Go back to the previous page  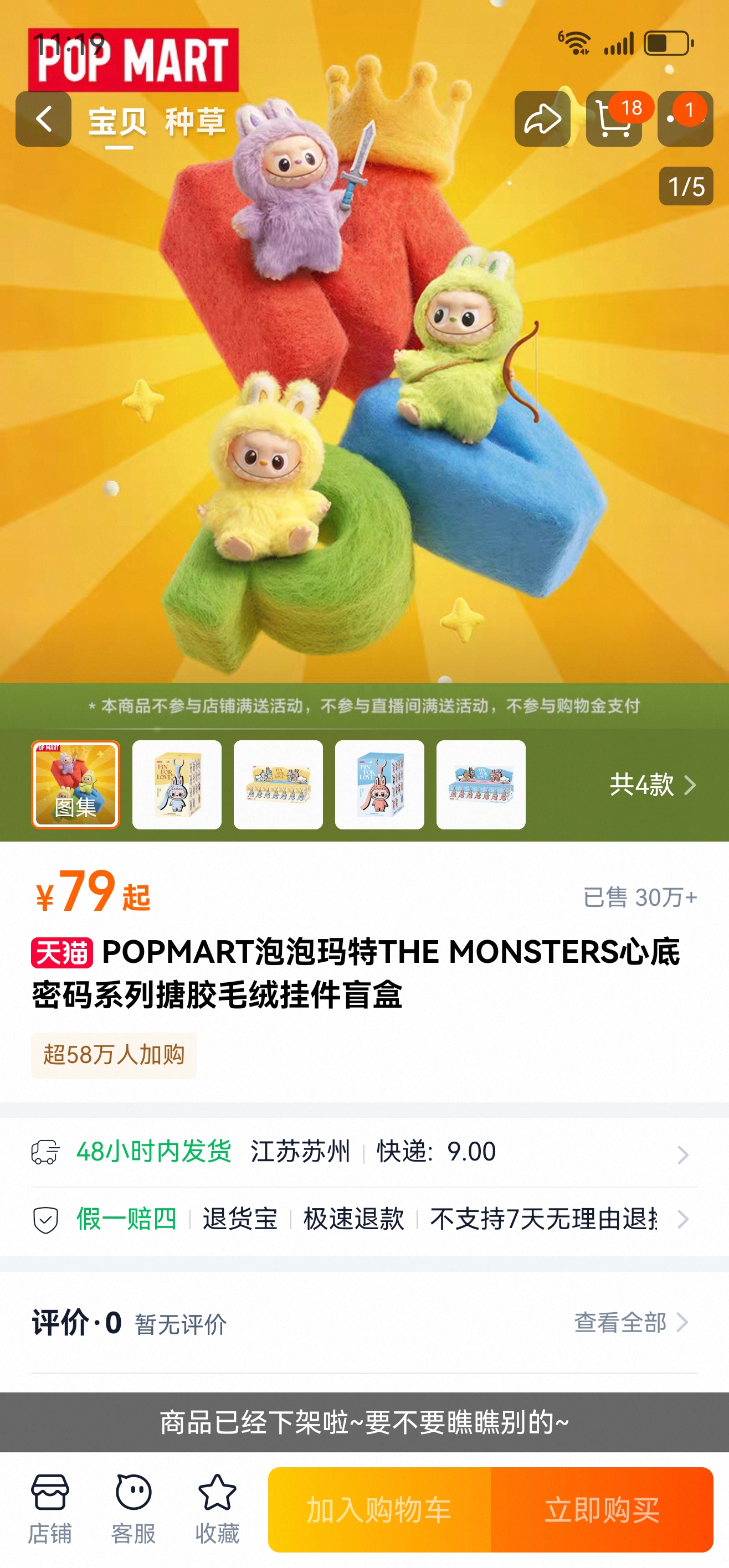43,118
